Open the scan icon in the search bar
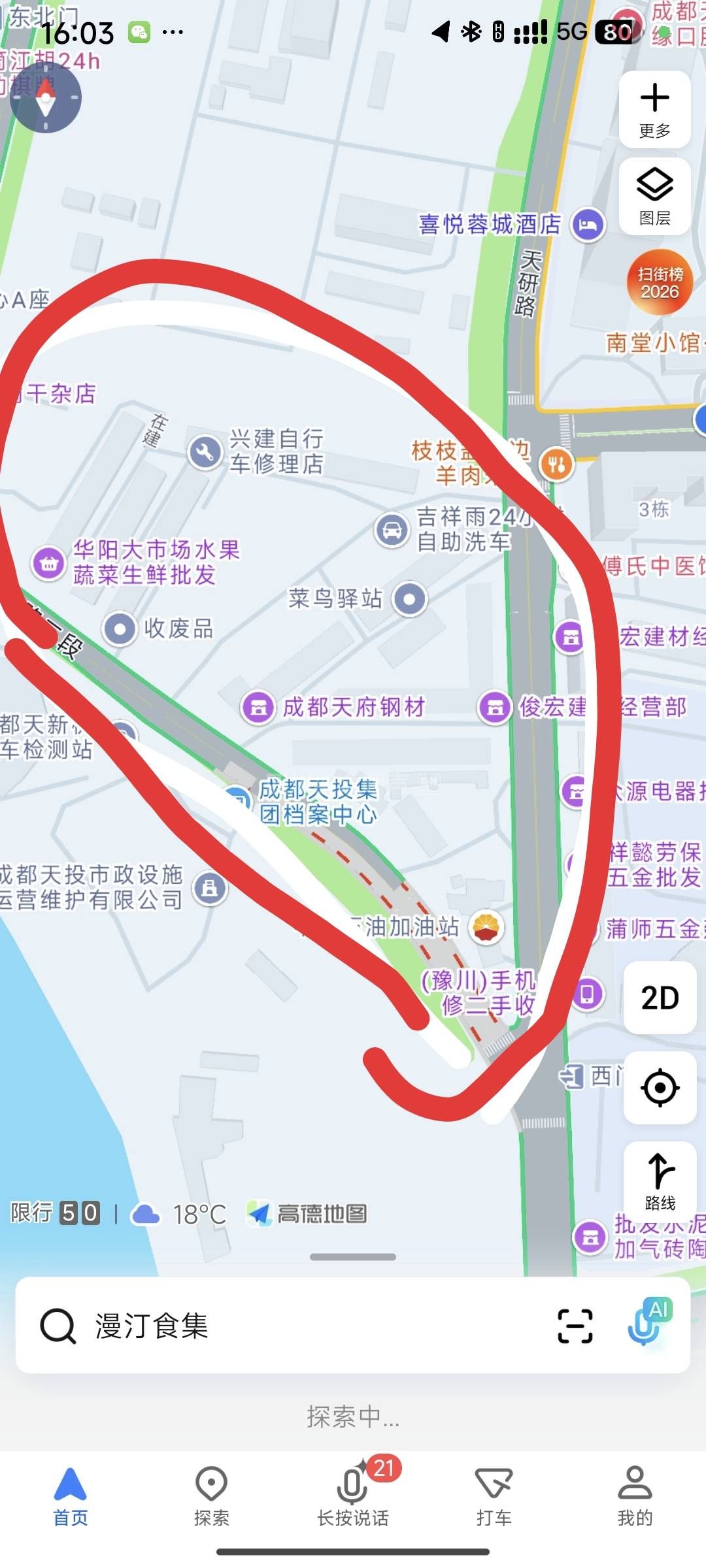 click(x=575, y=1326)
